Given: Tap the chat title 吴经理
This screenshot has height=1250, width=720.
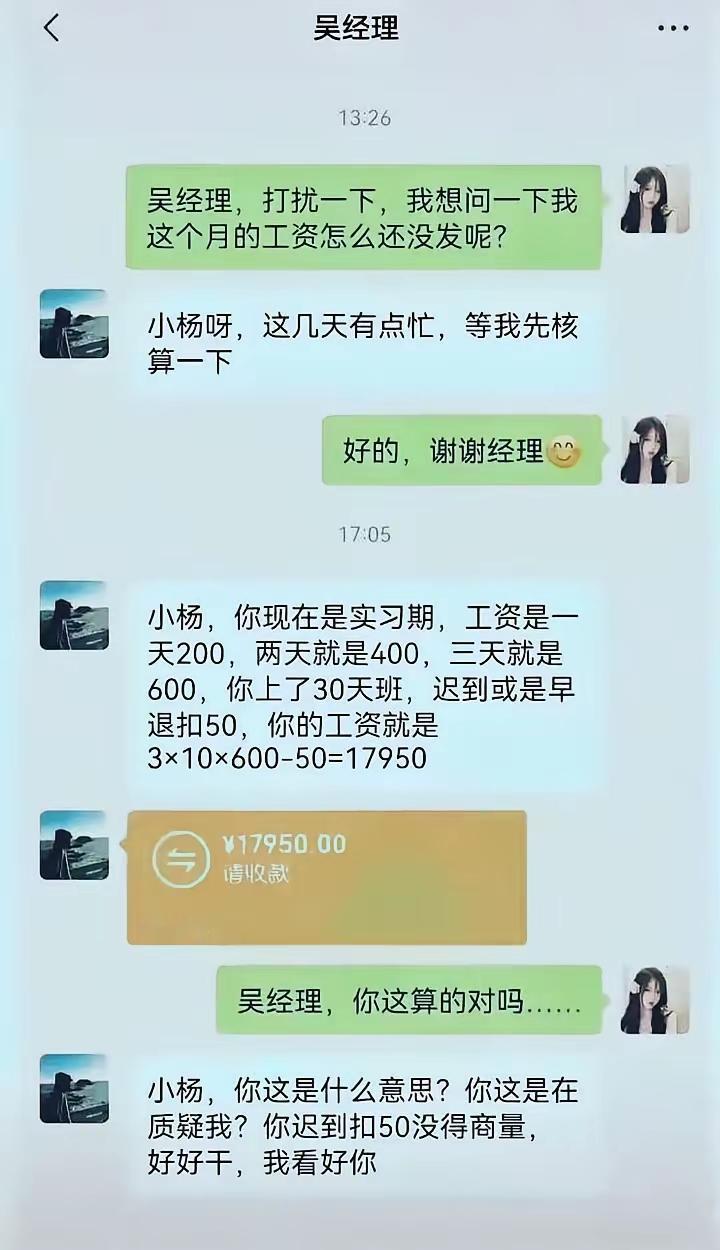Looking at the screenshot, I should coord(359,30).
